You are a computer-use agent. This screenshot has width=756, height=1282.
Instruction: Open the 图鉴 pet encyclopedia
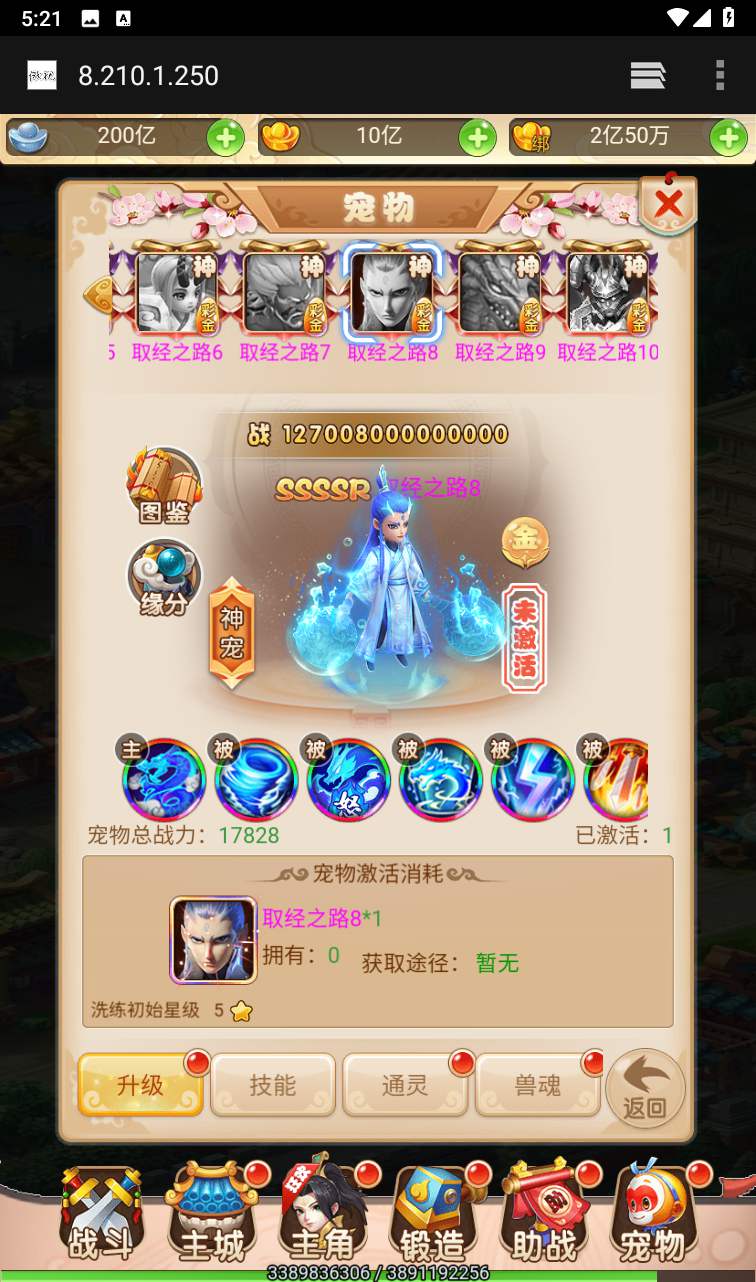[x=164, y=487]
